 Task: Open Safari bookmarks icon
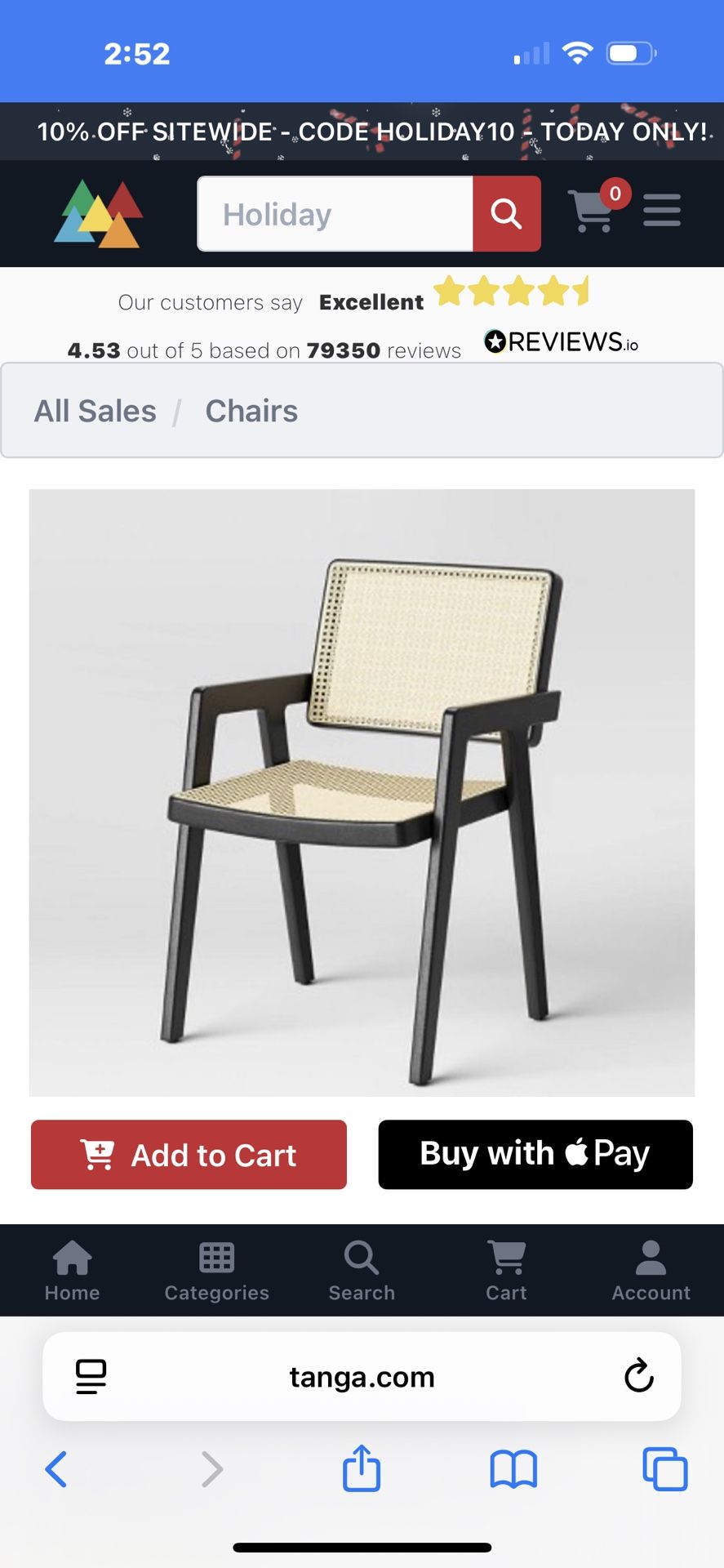tap(513, 1468)
